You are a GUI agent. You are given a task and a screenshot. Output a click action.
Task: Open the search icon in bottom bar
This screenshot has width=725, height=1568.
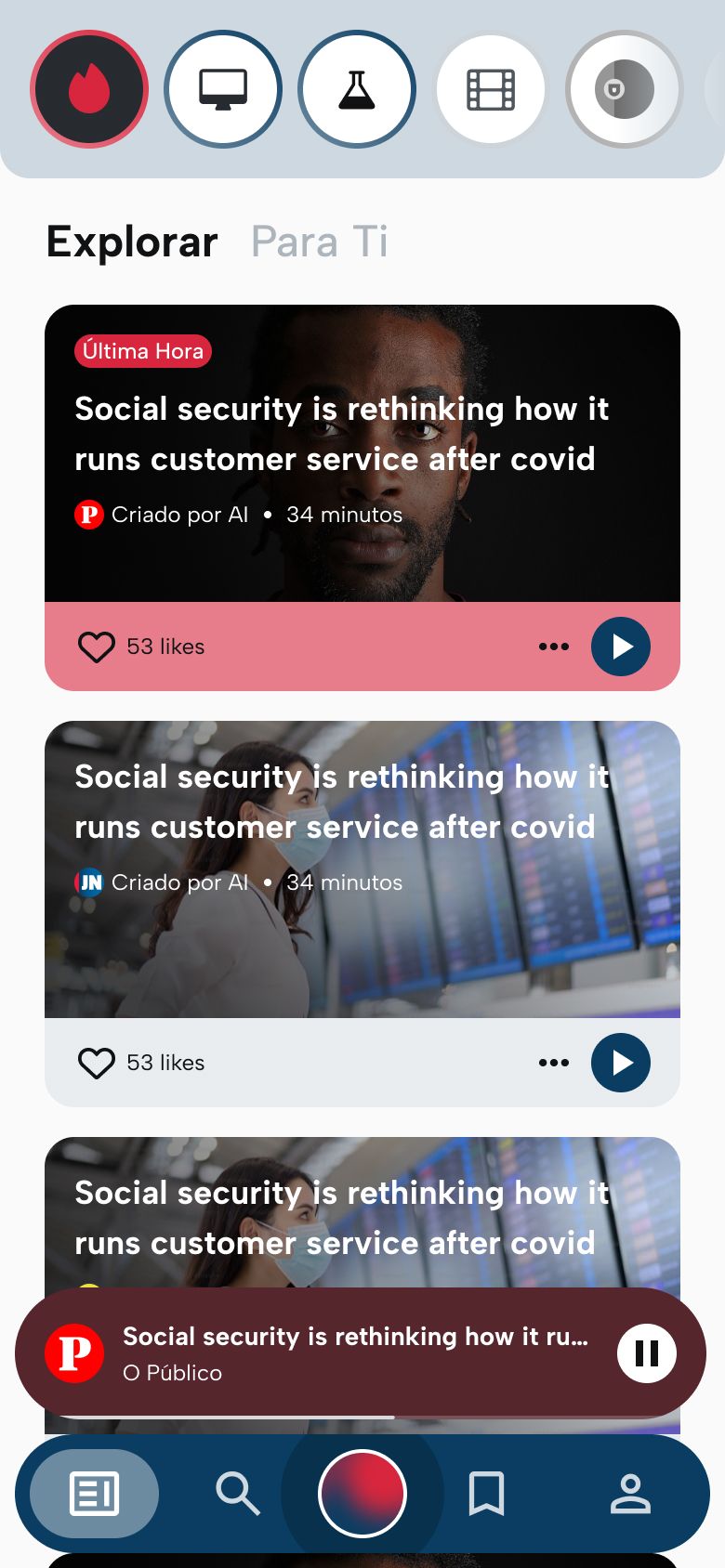(238, 1494)
